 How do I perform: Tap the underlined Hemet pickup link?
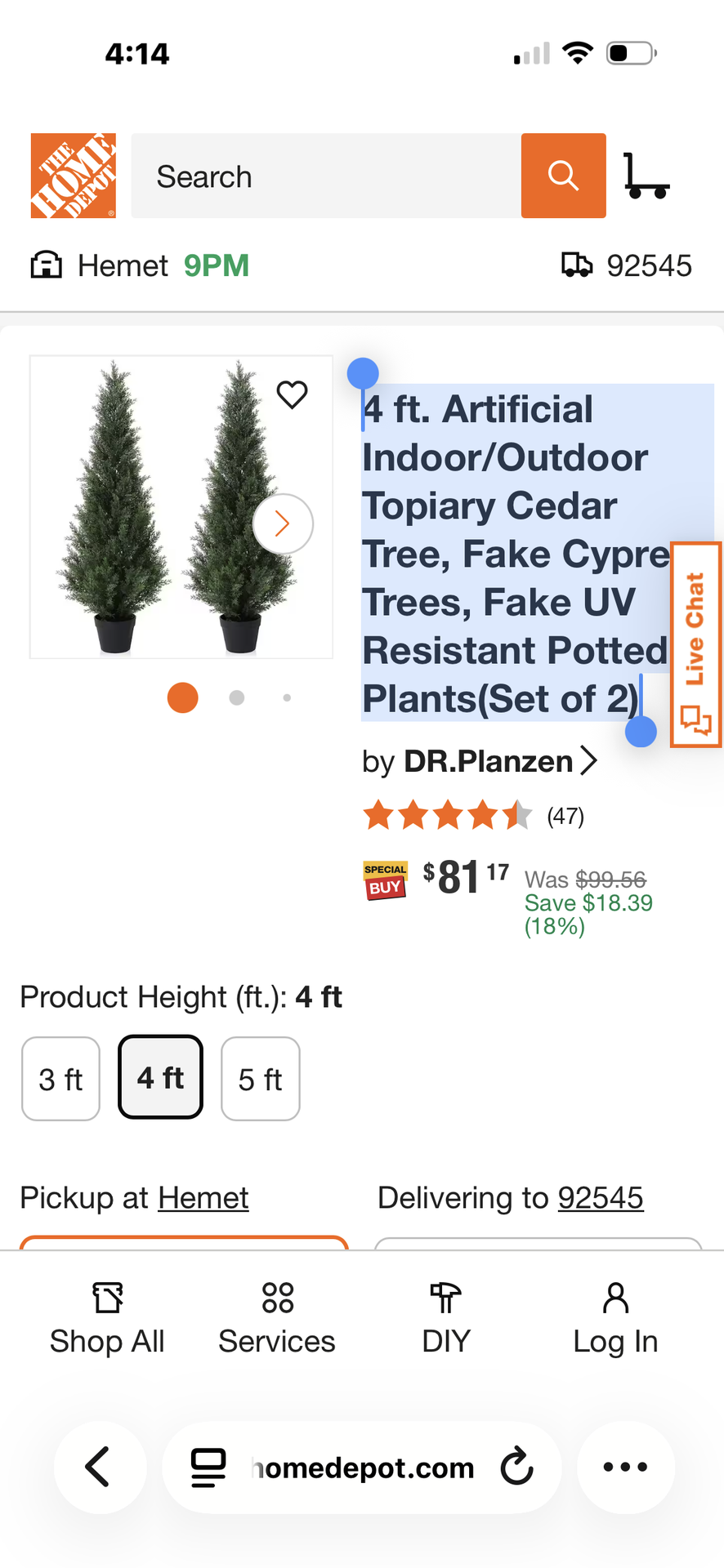203,1198
